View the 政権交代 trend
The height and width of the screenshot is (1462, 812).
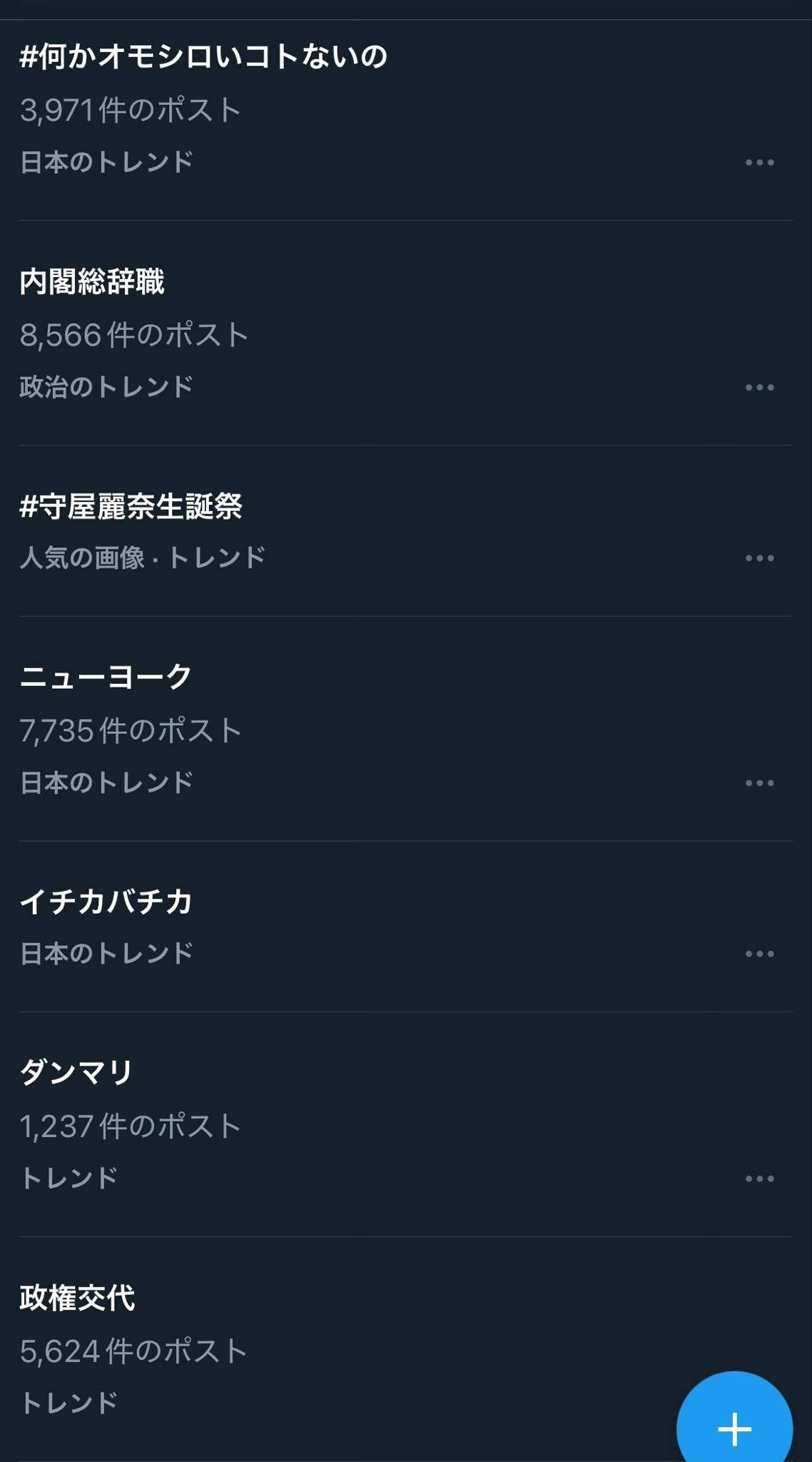click(x=77, y=1298)
